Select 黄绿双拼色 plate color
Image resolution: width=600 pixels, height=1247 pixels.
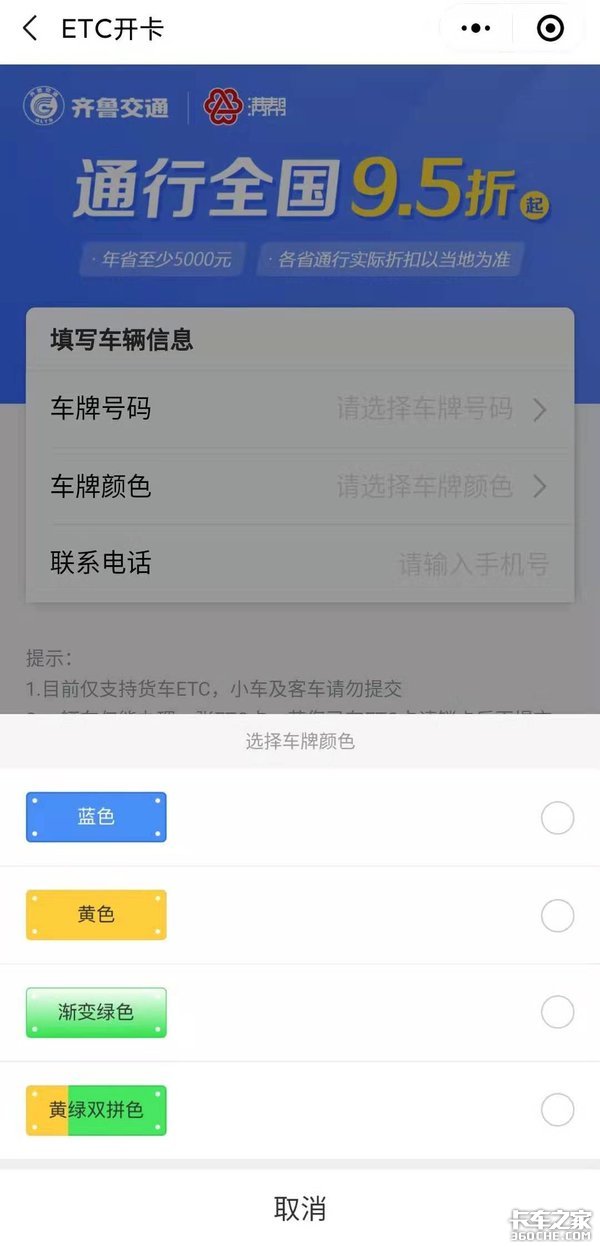click(557, 1109)
